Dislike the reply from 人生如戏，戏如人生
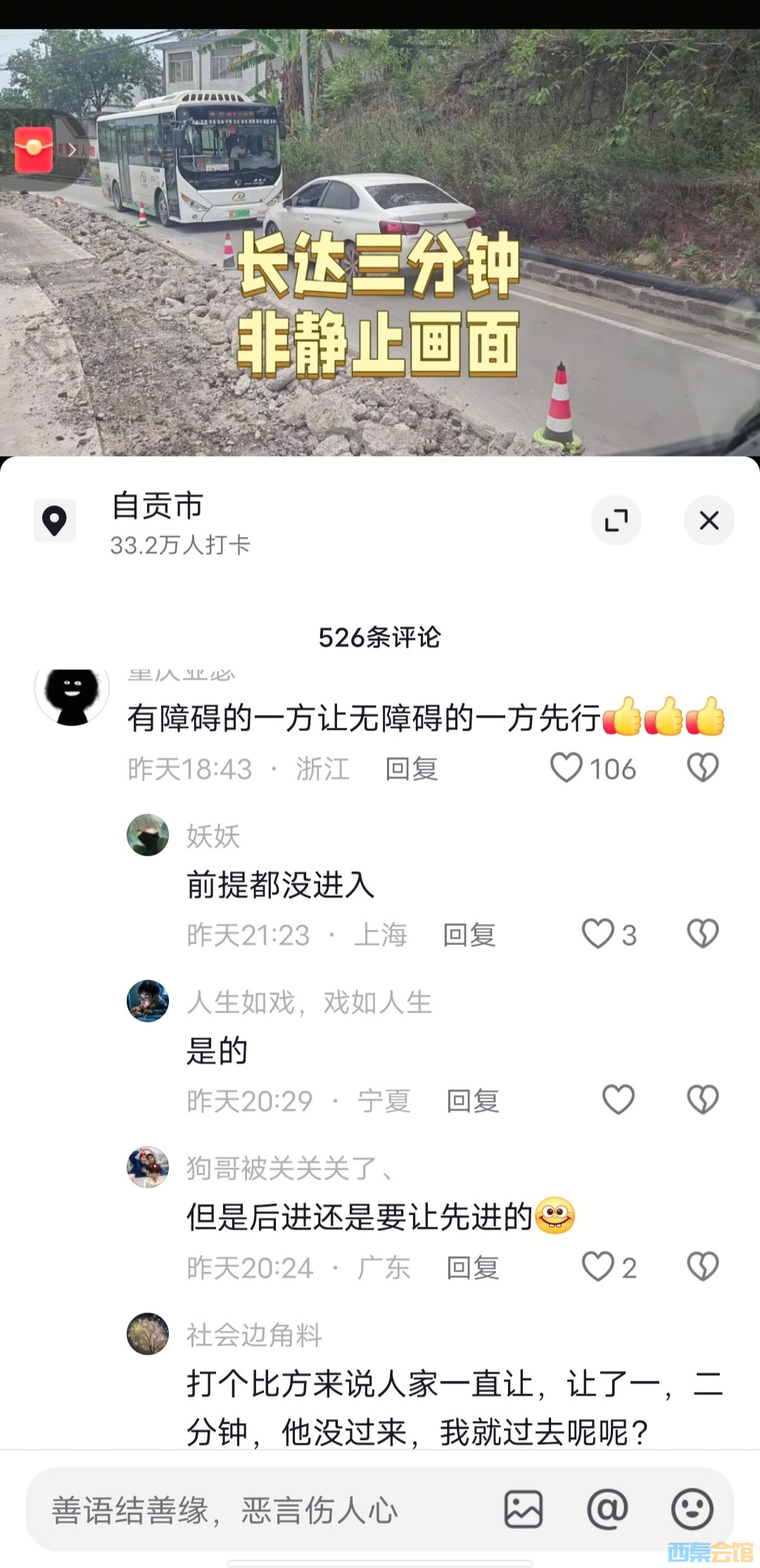The image size is (760, 1568). tap(702, 1100)
